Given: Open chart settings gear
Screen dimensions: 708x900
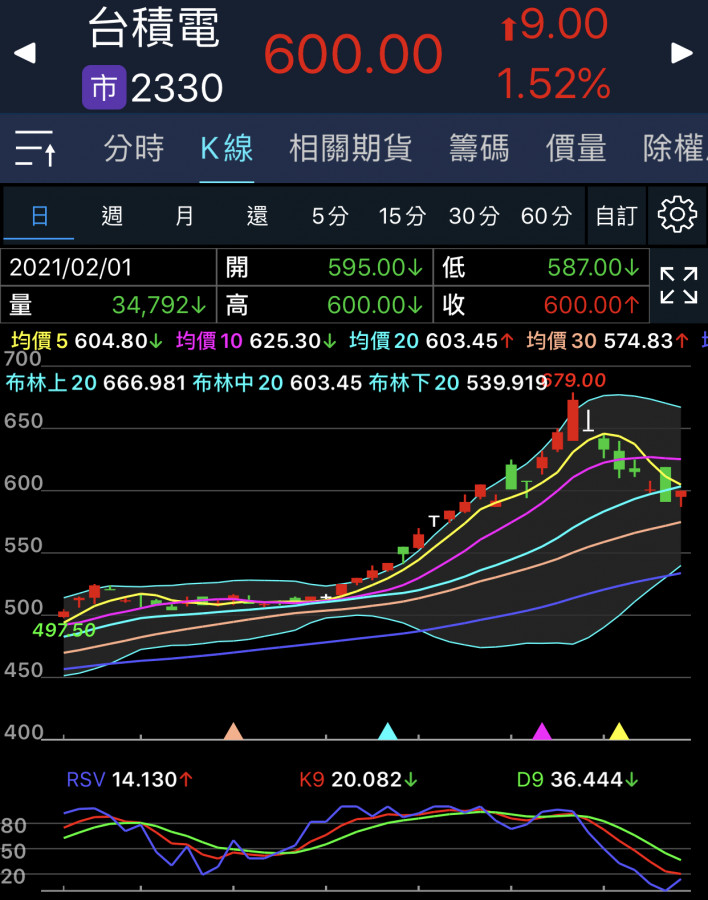Looking at the screenshot, I should [677, 215].
